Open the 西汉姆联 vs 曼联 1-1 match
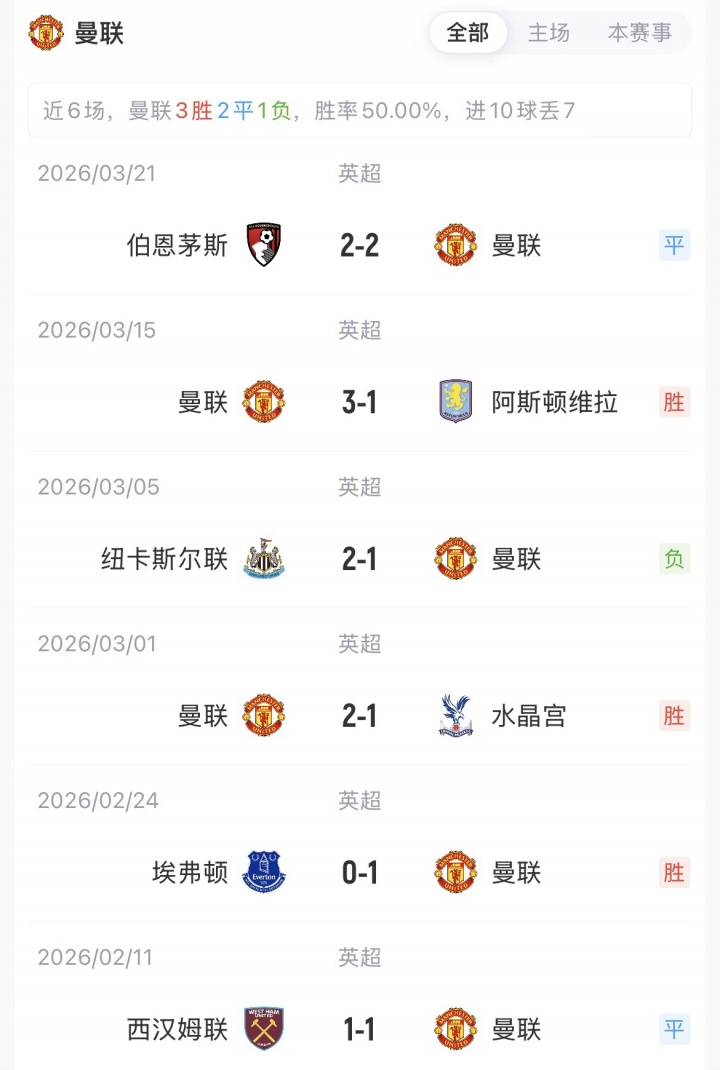 point(360,1029)
